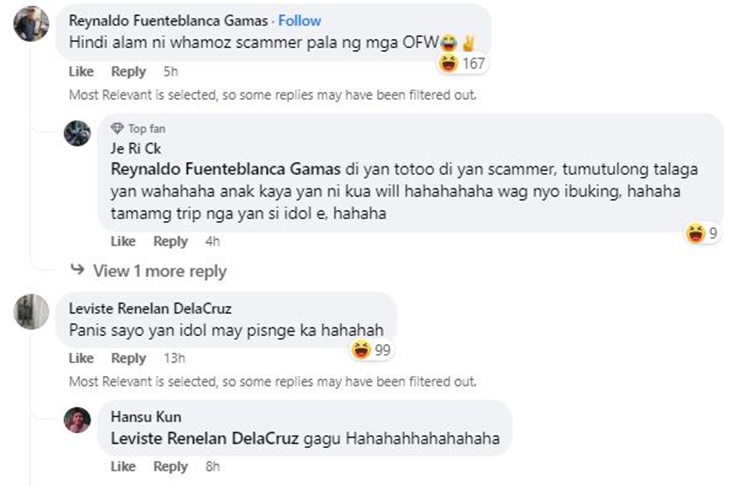Screen dimensions: 750x486
Task: Reply to Reynaldo Fuenteblanca Gamas's comment
Action: [x=128, y=72]
